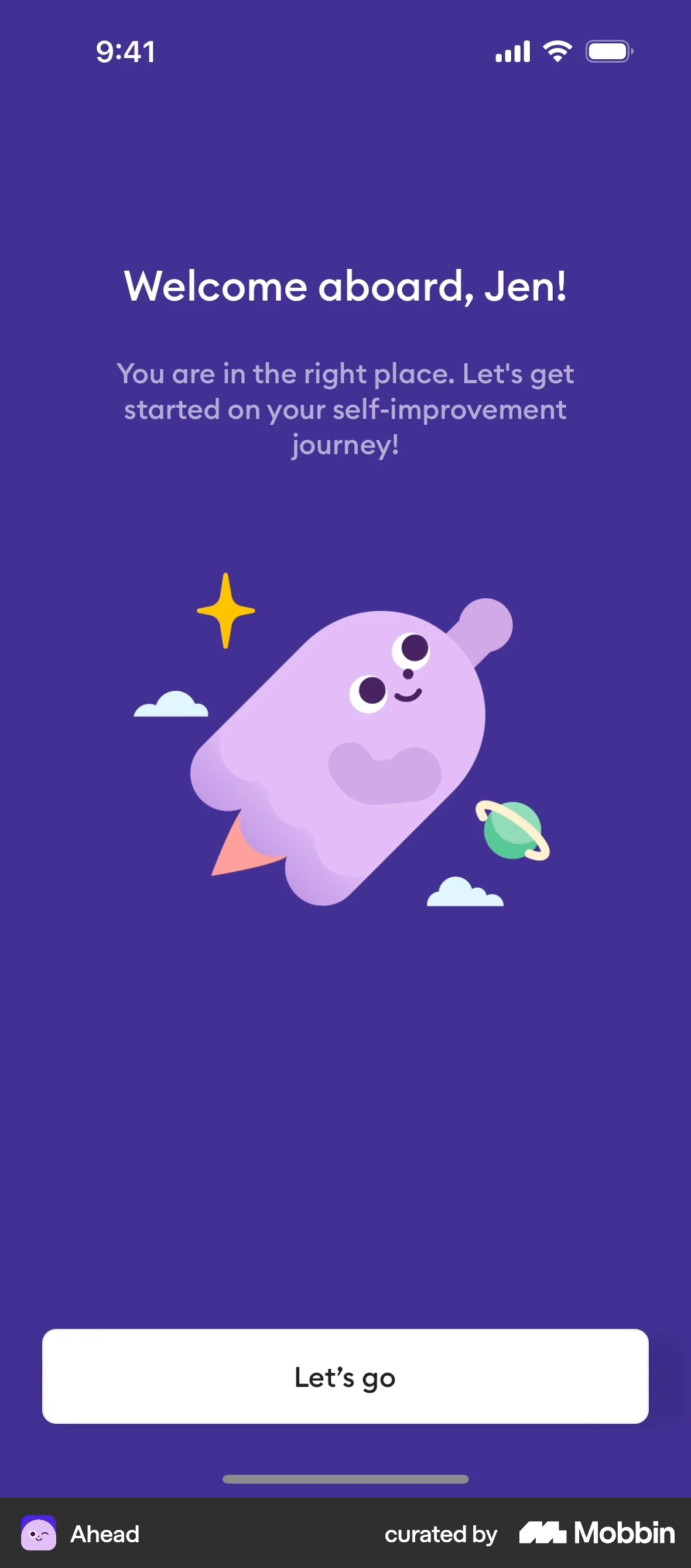This screenshot has height=1568, width=691.
Task: Click the battery indicator icon
Action: click(608, 52)
